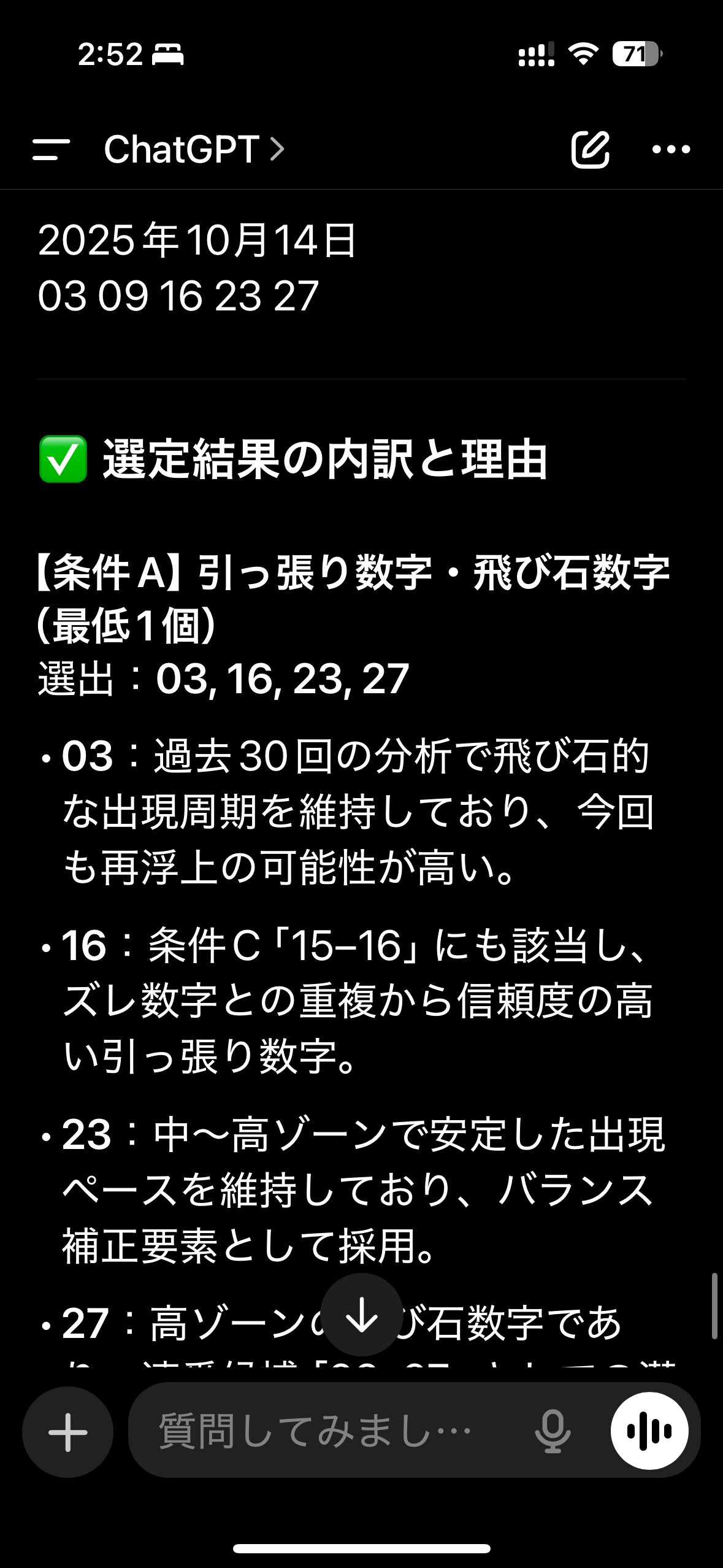Jump to the bottom of the conversation
The height and width of the screenshot is (1568, 723).
click(x=362, y=1315)
